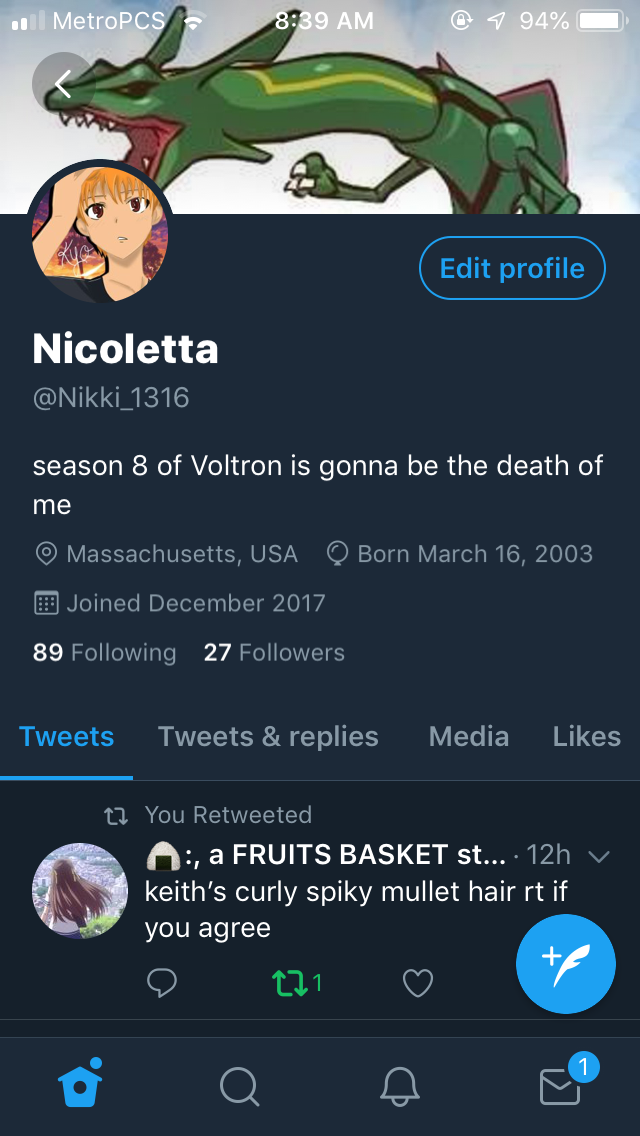Viewport: 640px width, 1136px height.
Task: Switch to the Tweets & replies tab
Action: pyautogui.click(x=268, y=737)
